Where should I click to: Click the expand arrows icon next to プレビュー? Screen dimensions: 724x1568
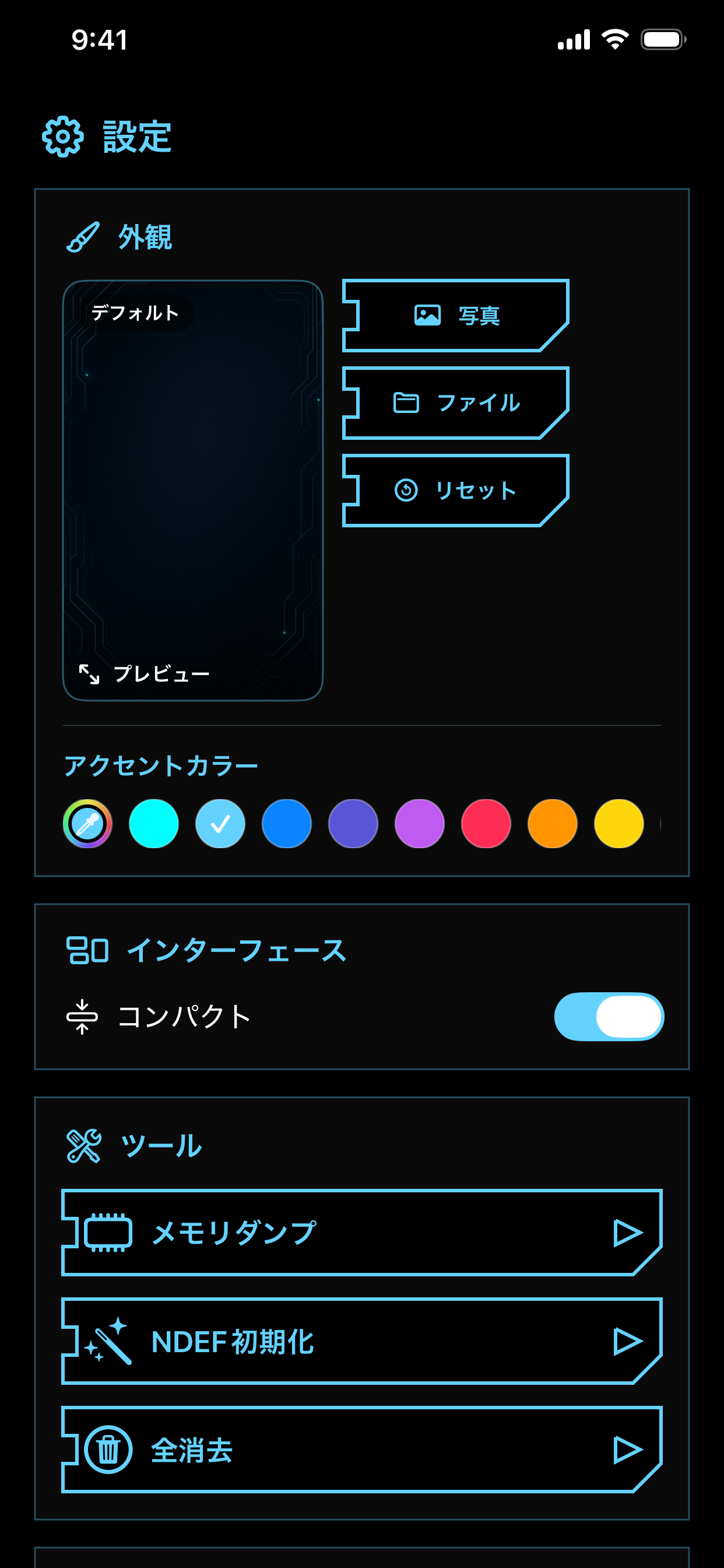pos(89,674)
